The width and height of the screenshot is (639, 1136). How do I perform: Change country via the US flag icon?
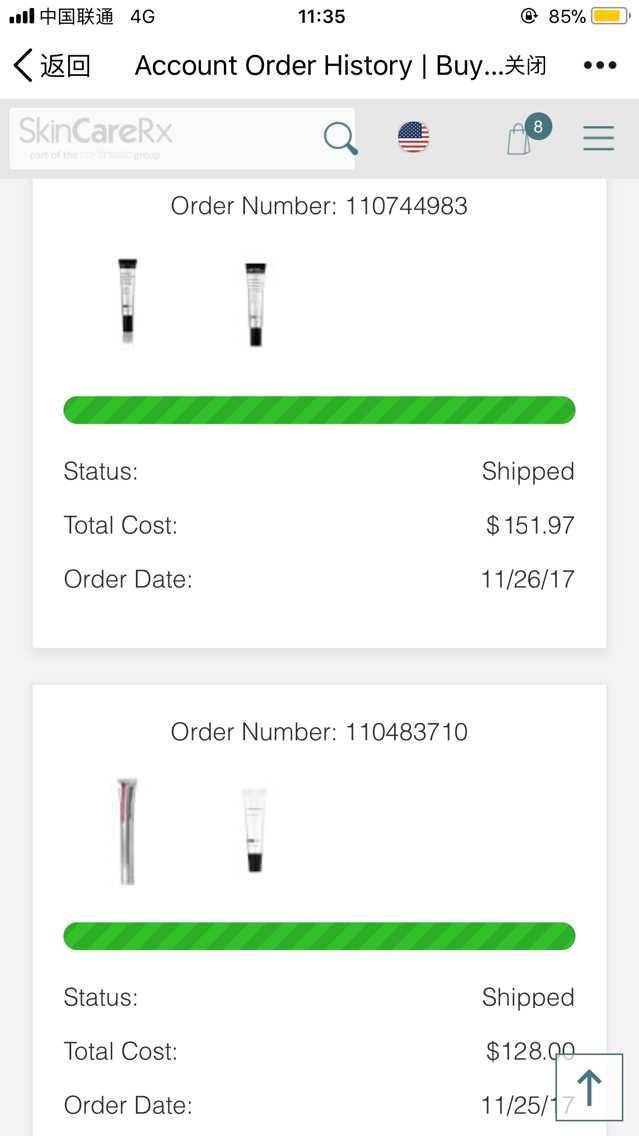coord(413,137)
